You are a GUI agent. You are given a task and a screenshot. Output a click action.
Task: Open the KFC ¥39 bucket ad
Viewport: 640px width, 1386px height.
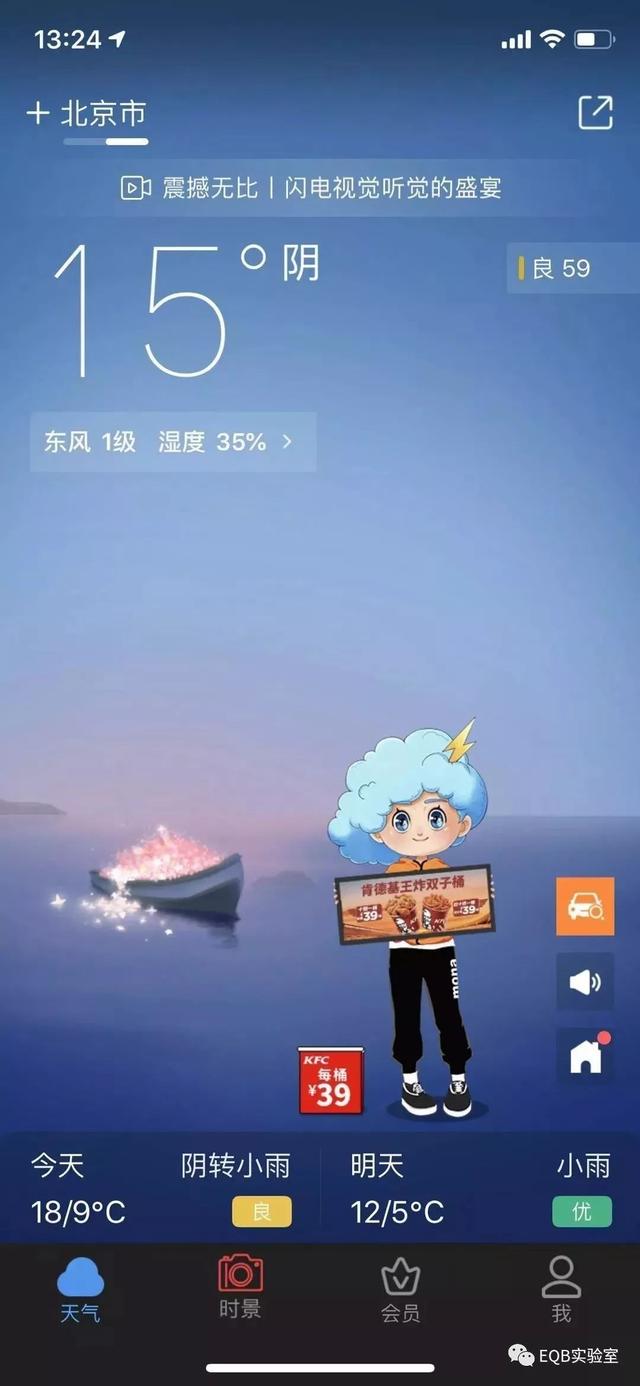[330, 1081]
